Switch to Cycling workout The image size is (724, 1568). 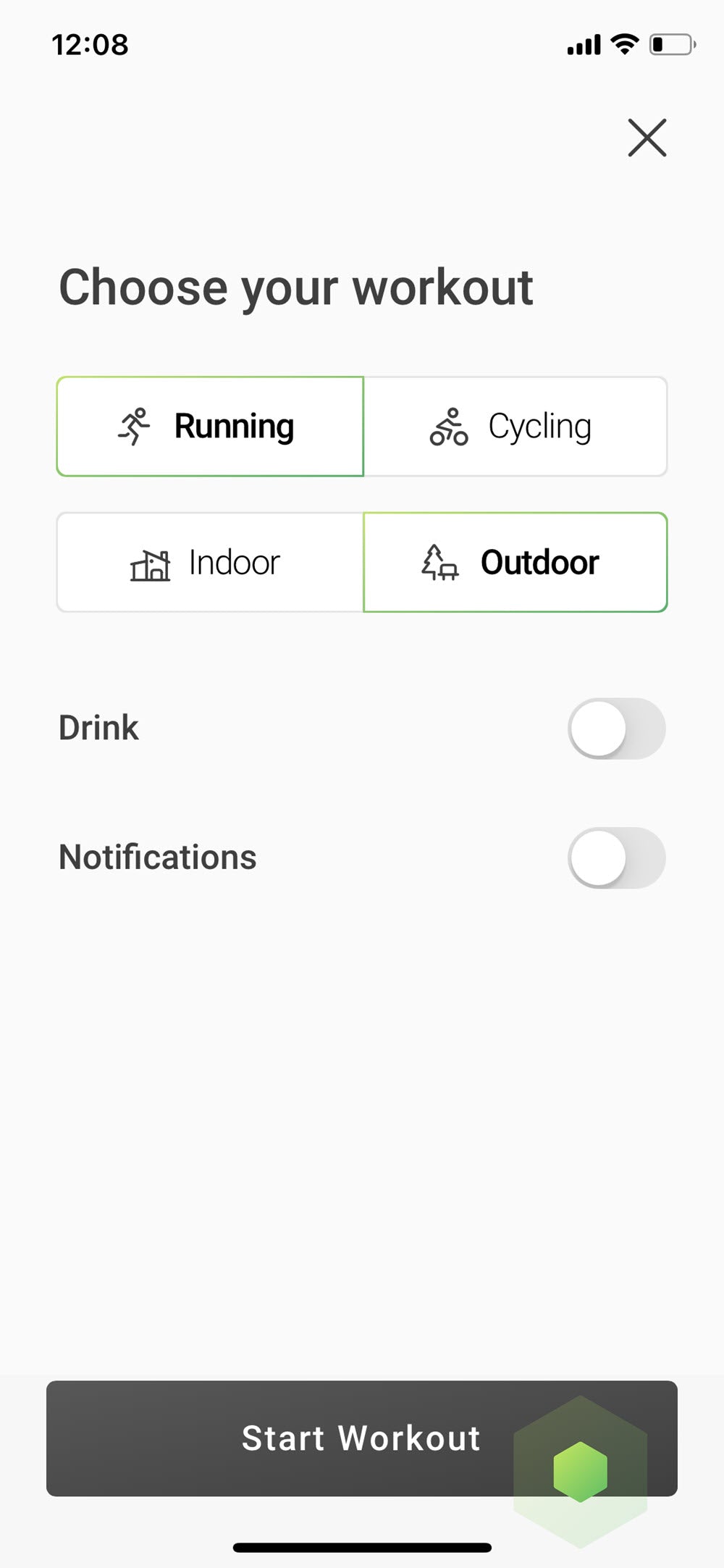point(515,426)
